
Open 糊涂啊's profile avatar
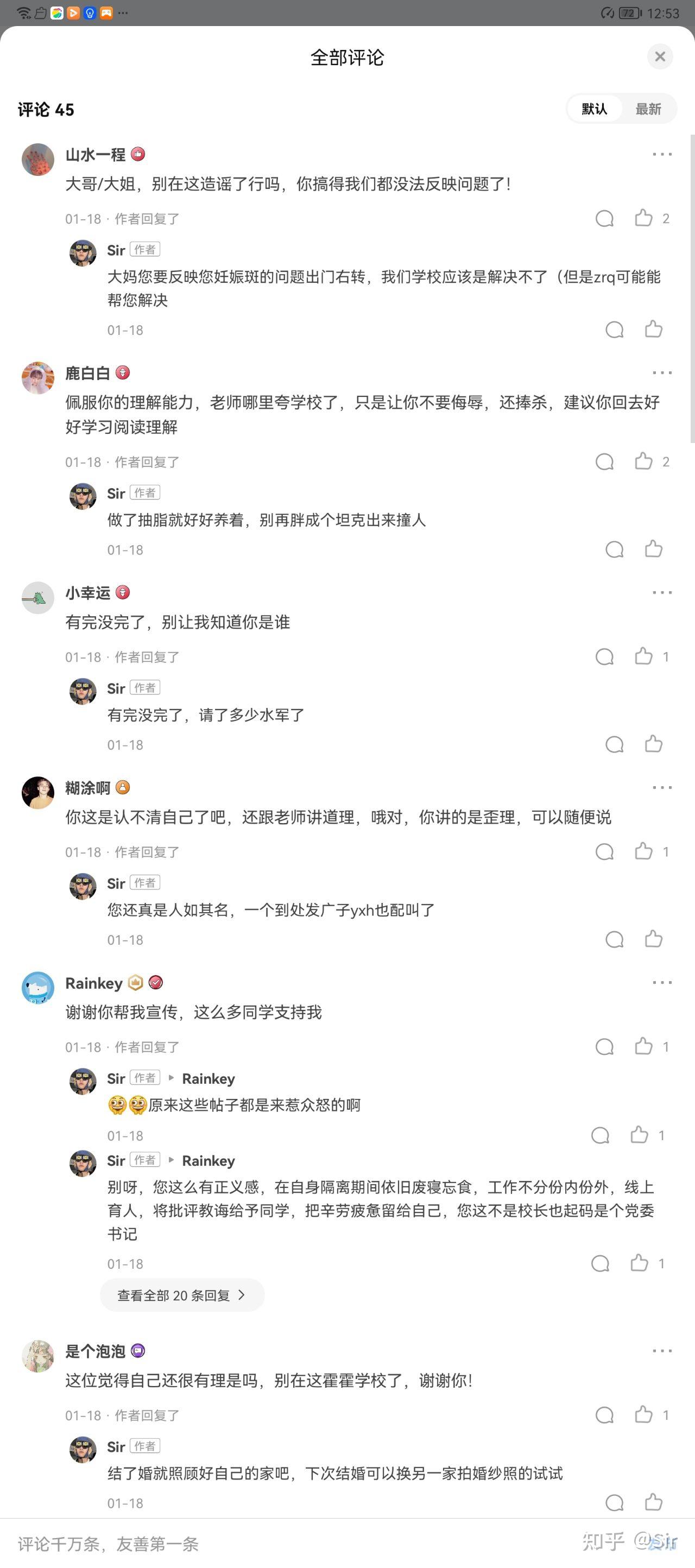click(37, 793)
